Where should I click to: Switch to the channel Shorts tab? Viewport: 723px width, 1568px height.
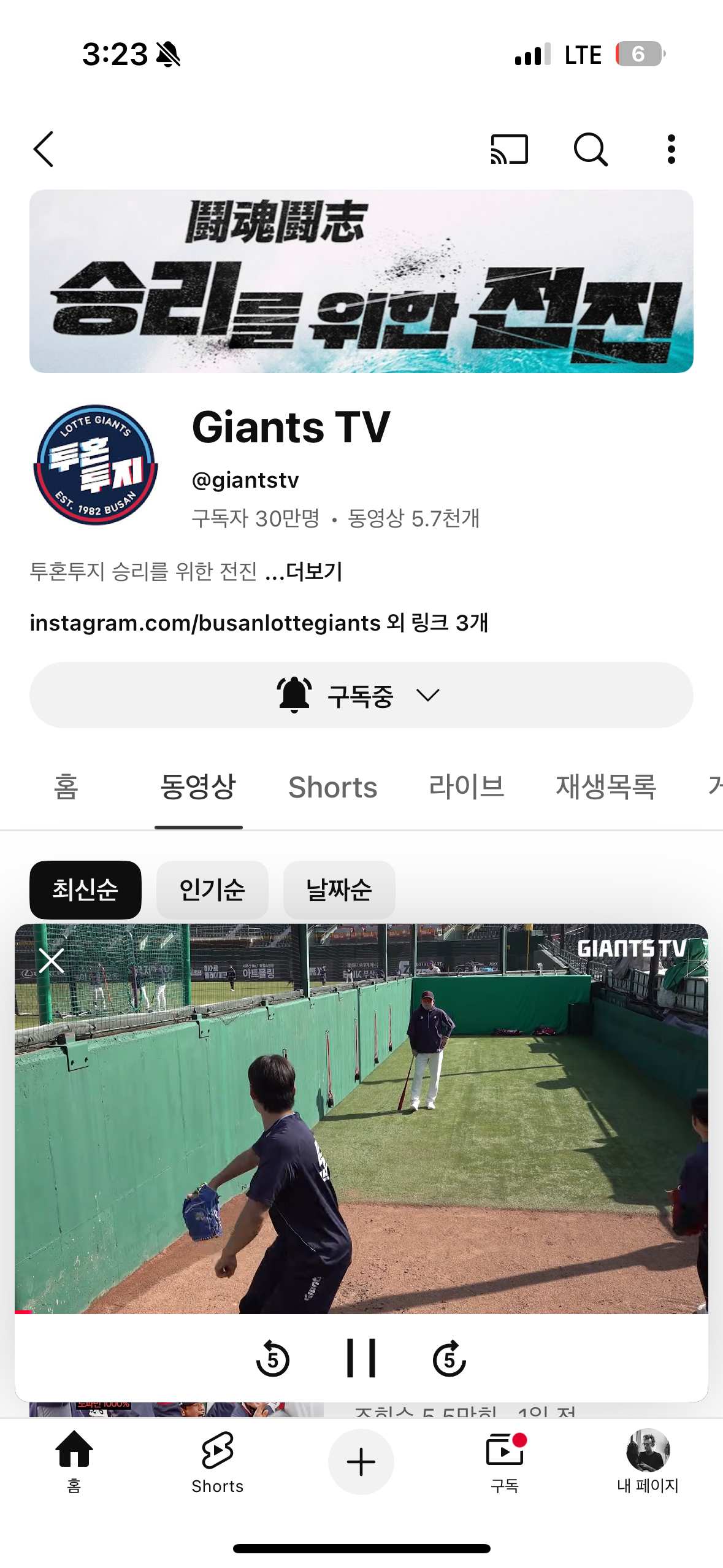pyautogui.click(x=332, y=787)
